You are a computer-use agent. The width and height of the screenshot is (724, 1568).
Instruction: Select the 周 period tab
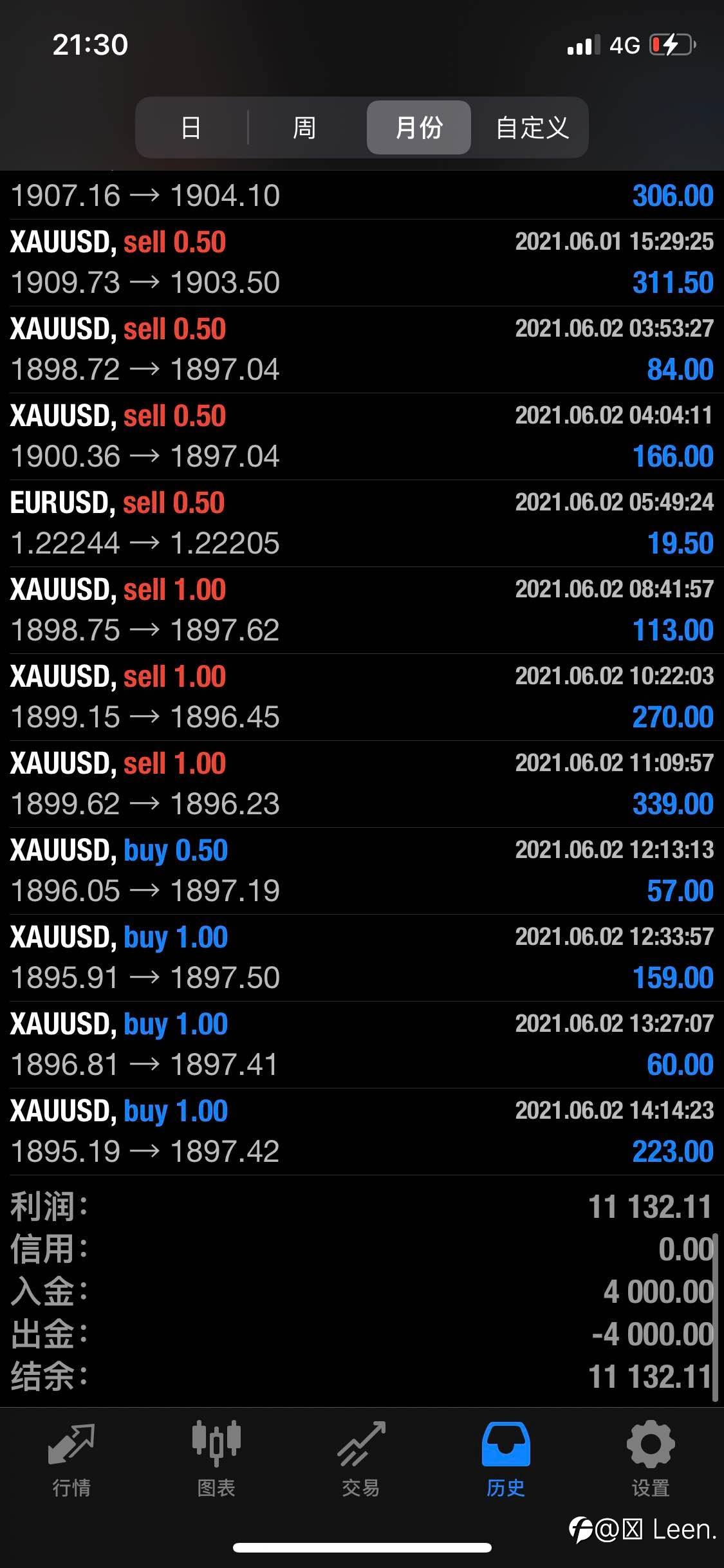[304, 127]
